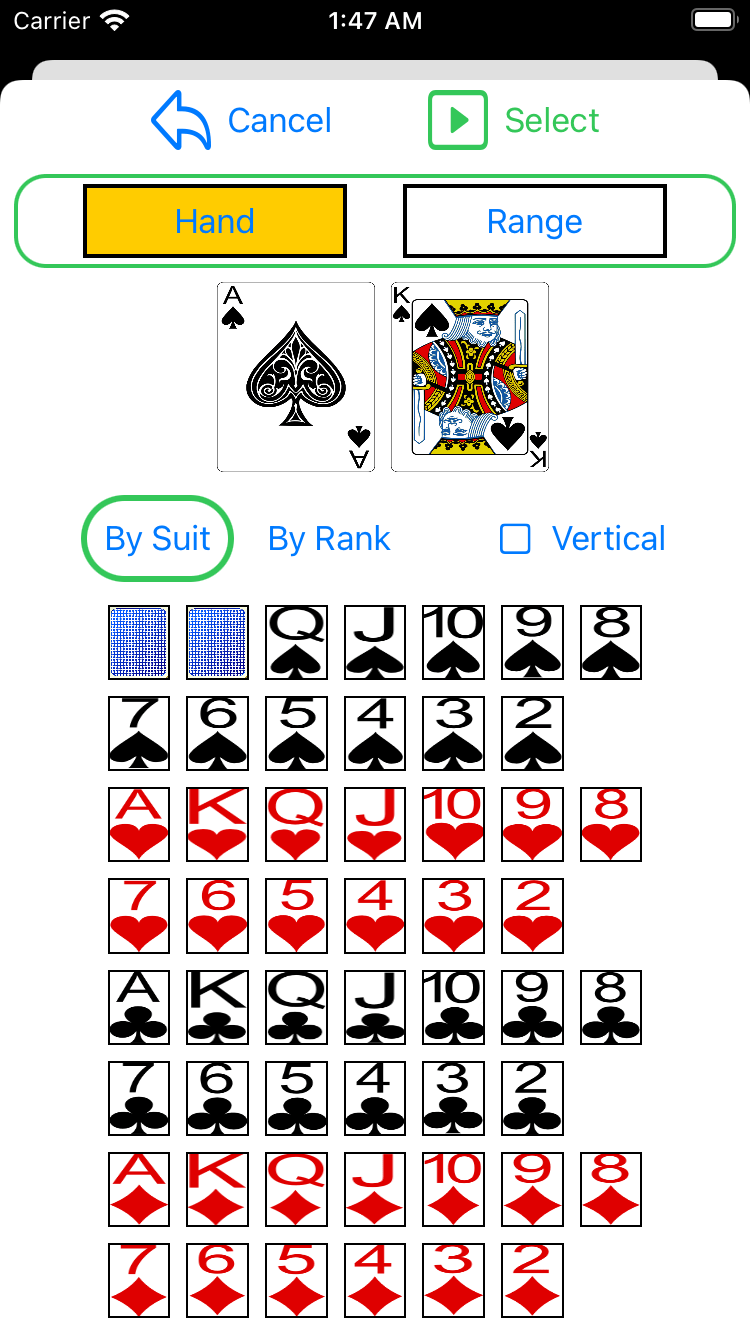Image resolution: width=750 pixels, height=1334 pixels.
Task: Choose the 5 of diamonds
Action: [x=296, y=1281]
